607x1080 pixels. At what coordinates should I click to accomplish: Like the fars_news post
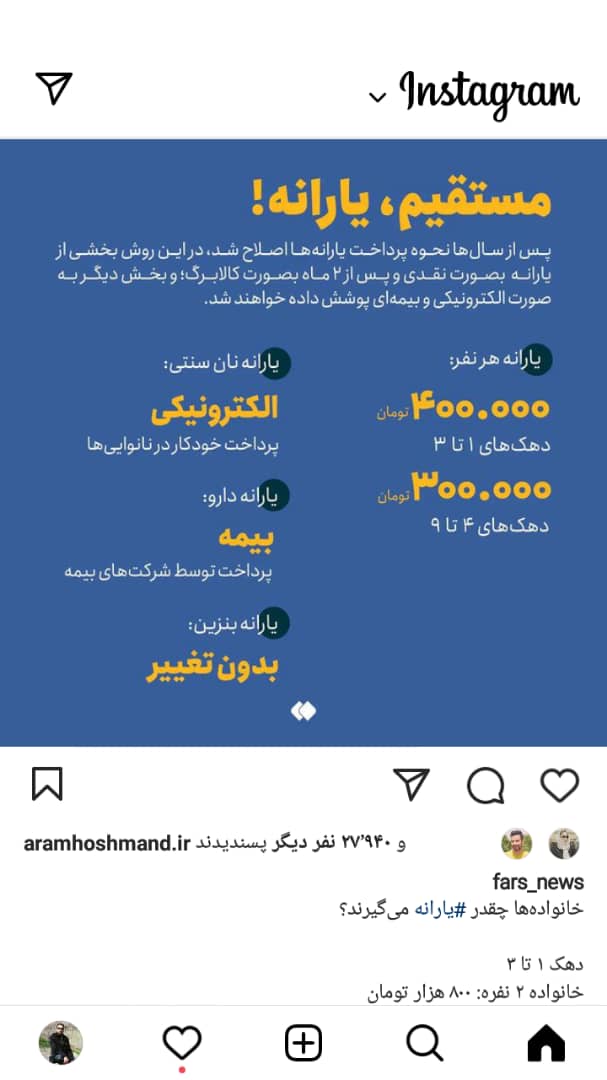(x=559, y=785)
